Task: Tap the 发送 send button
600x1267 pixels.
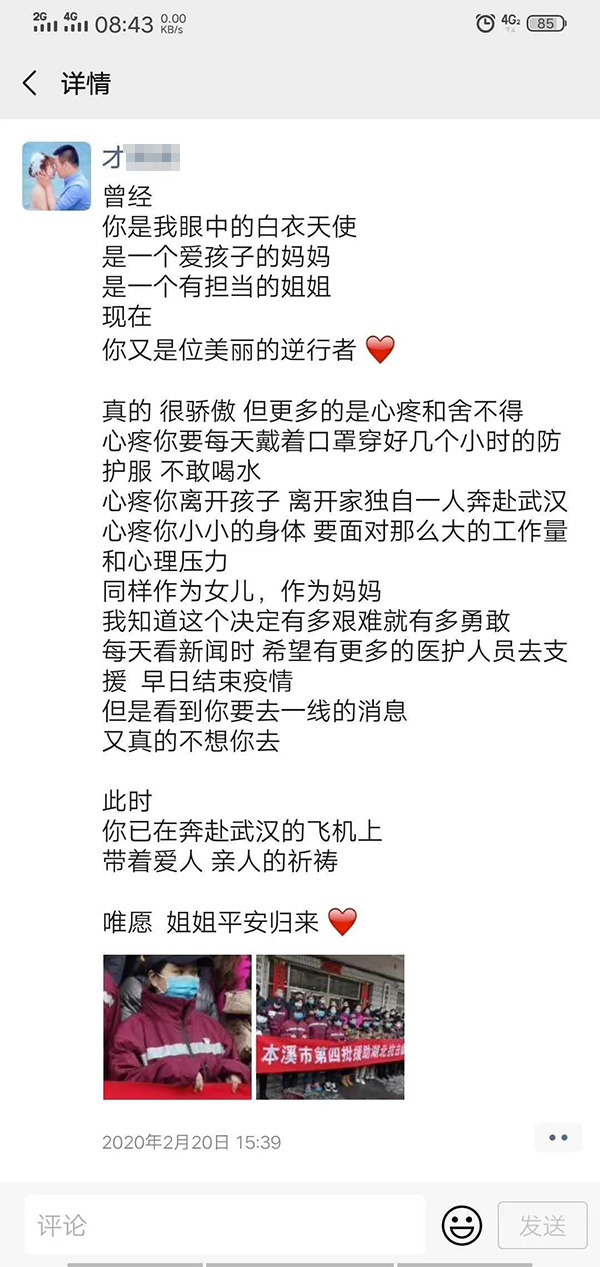Action: pos(541,1225)
